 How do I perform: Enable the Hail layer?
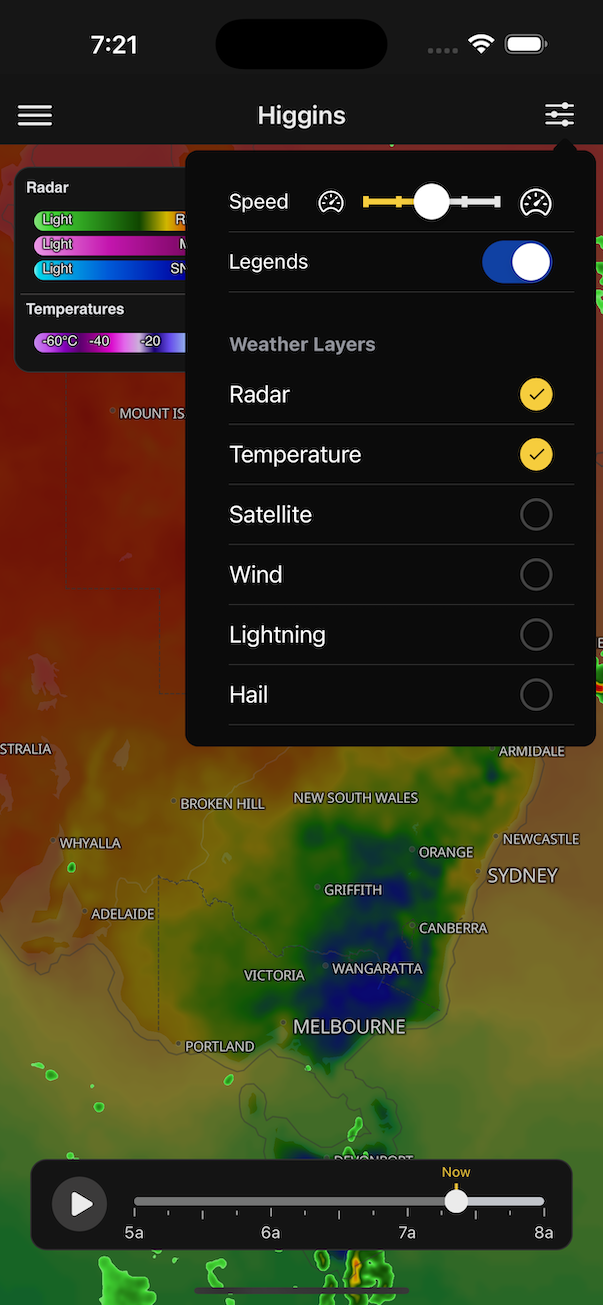click(536, 695)
